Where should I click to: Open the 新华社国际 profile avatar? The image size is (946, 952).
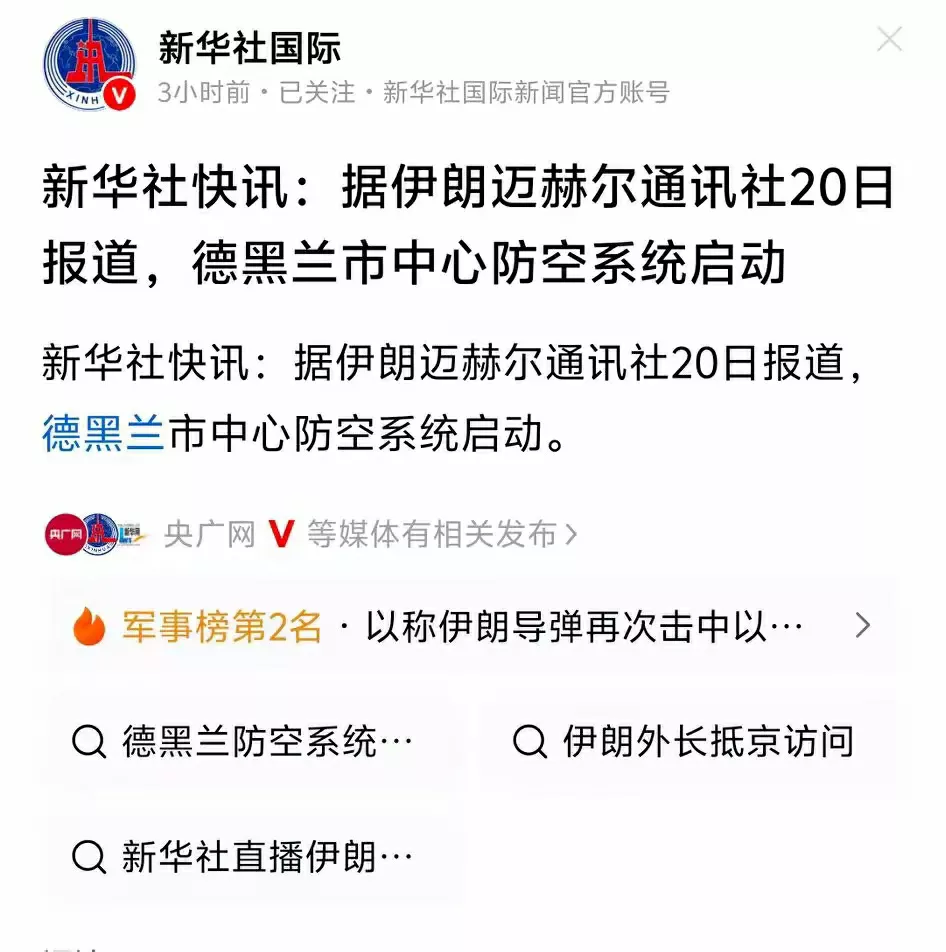pyautogui.click(x=89, y=63)
